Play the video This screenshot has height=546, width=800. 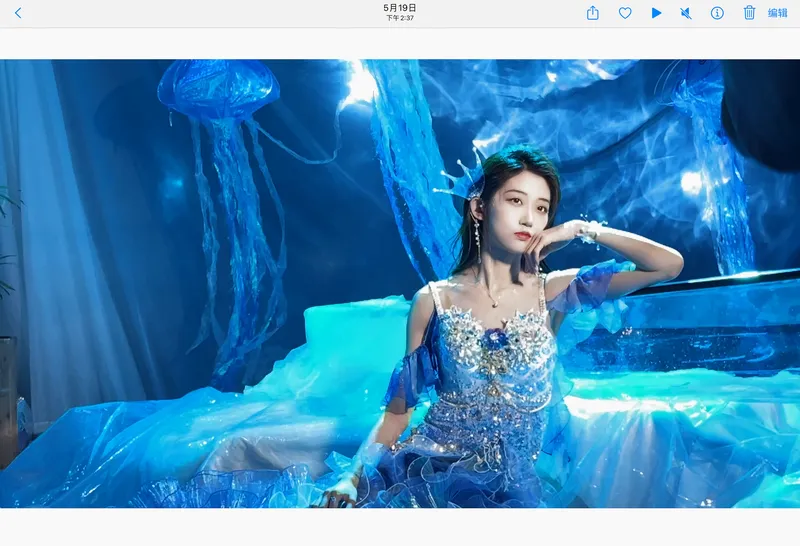pos(656,13)
